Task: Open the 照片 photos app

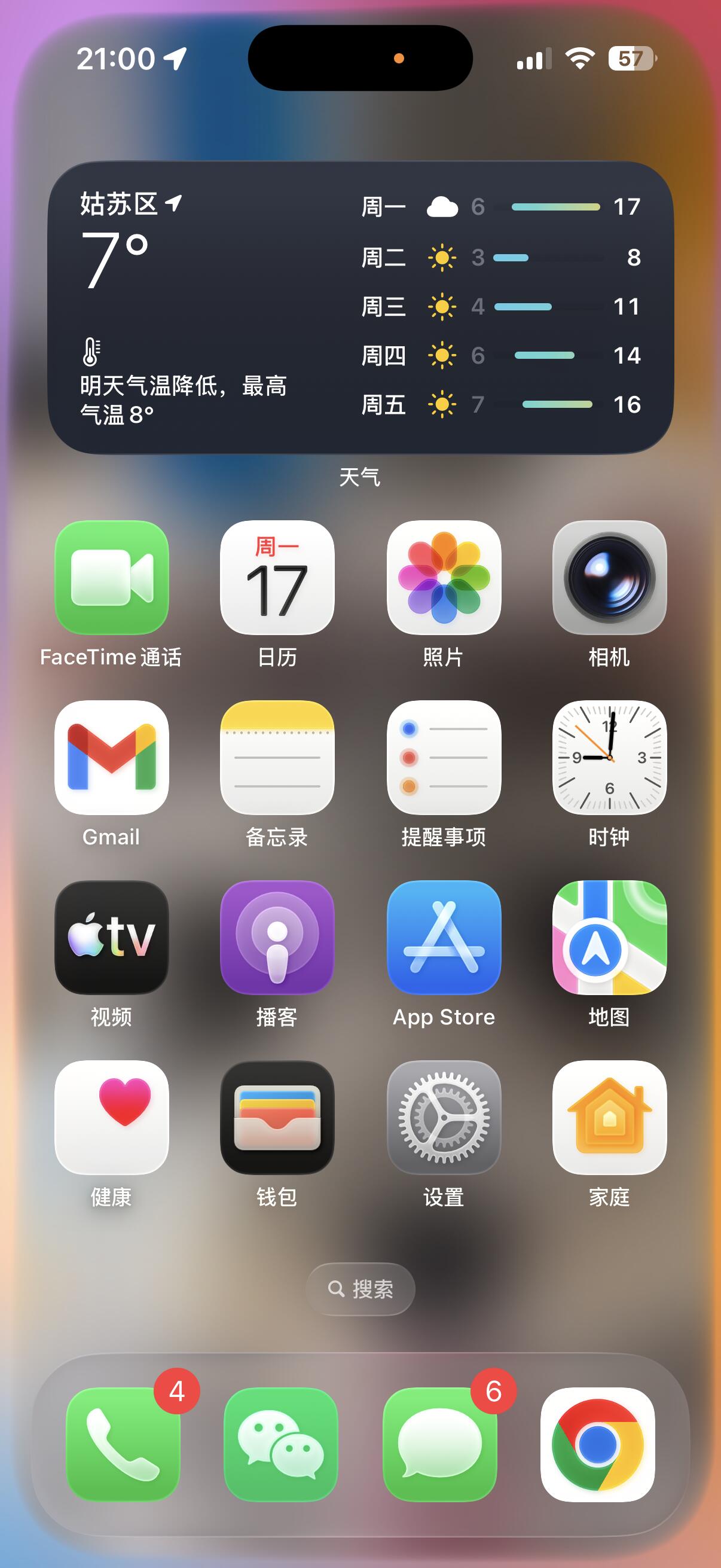Action: [x=444, y=578]
